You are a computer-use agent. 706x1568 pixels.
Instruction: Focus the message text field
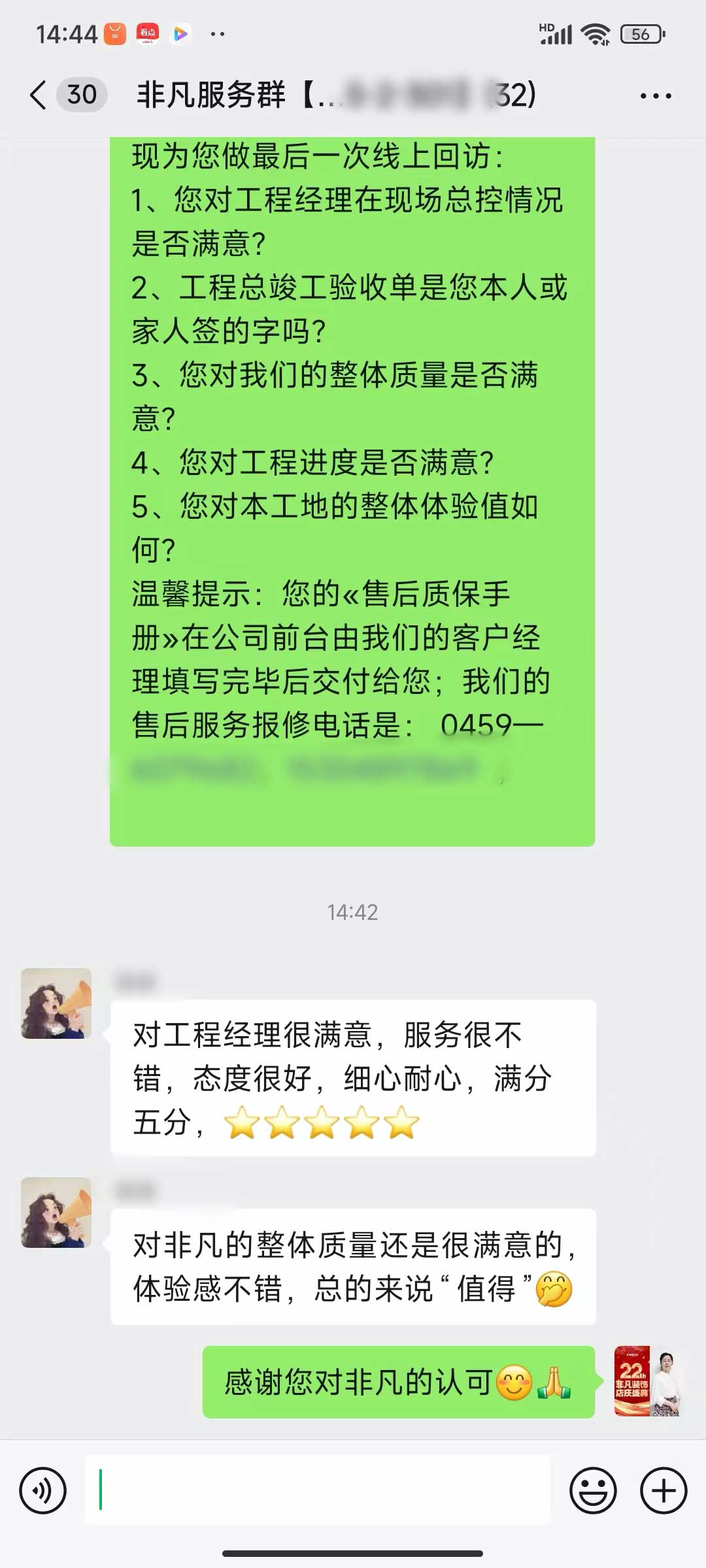(318, 1490)
